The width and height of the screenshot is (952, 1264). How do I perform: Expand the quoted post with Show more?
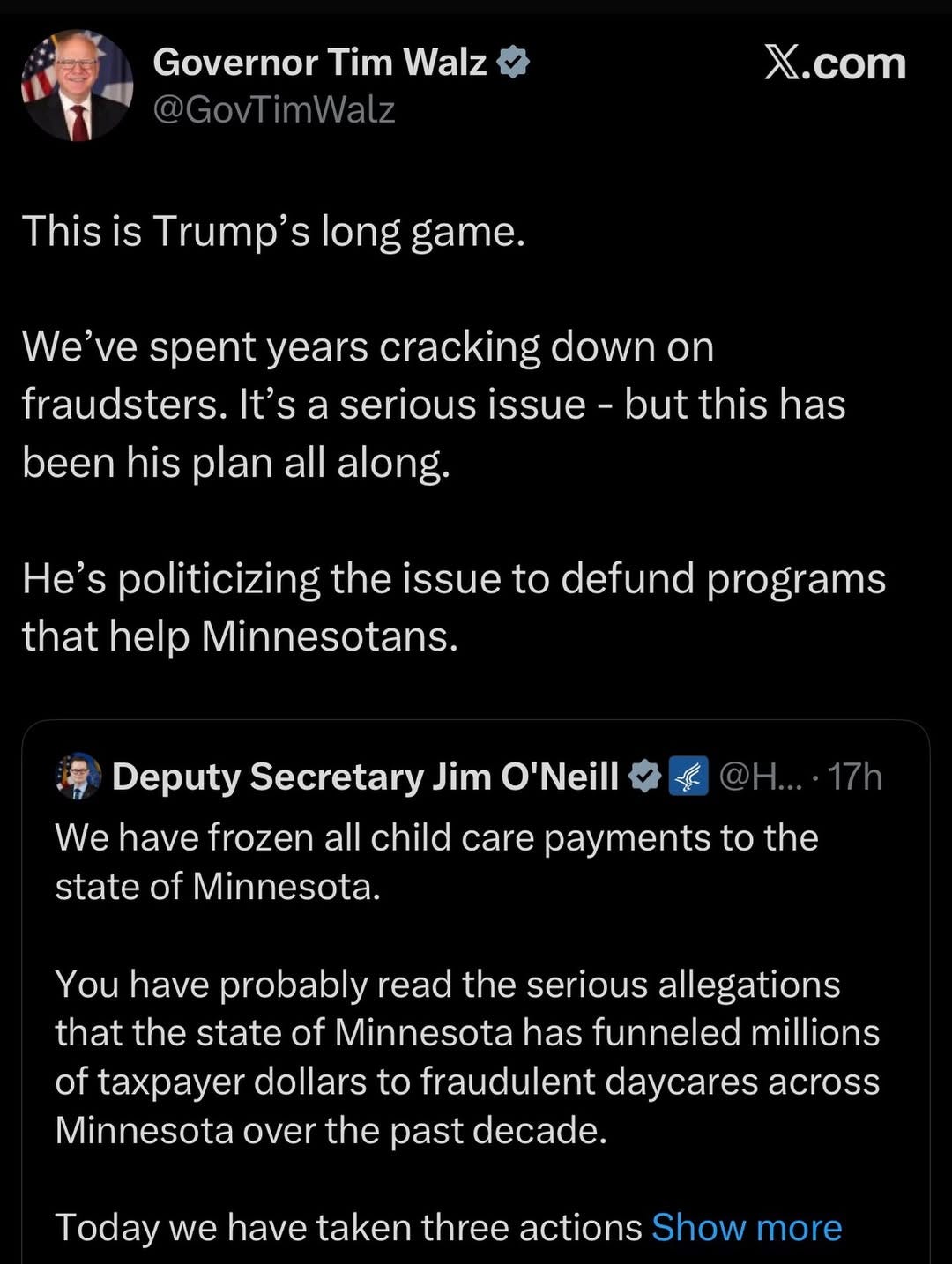click(746, 1227)
